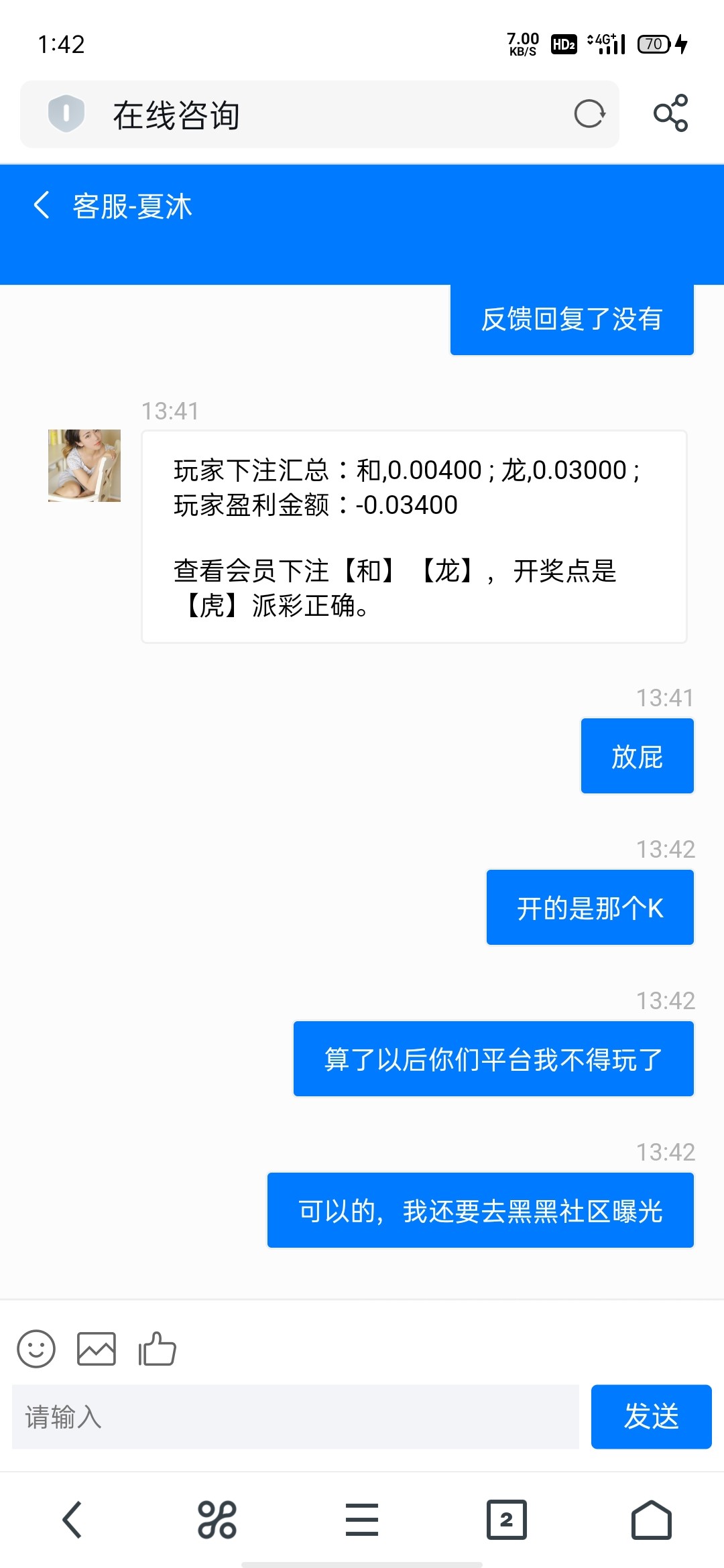This screenshot has width=724, height=1568.
Task: Rate the service with thumbs-up icon
Action: pyautogui.click(x=157, y=1349)
